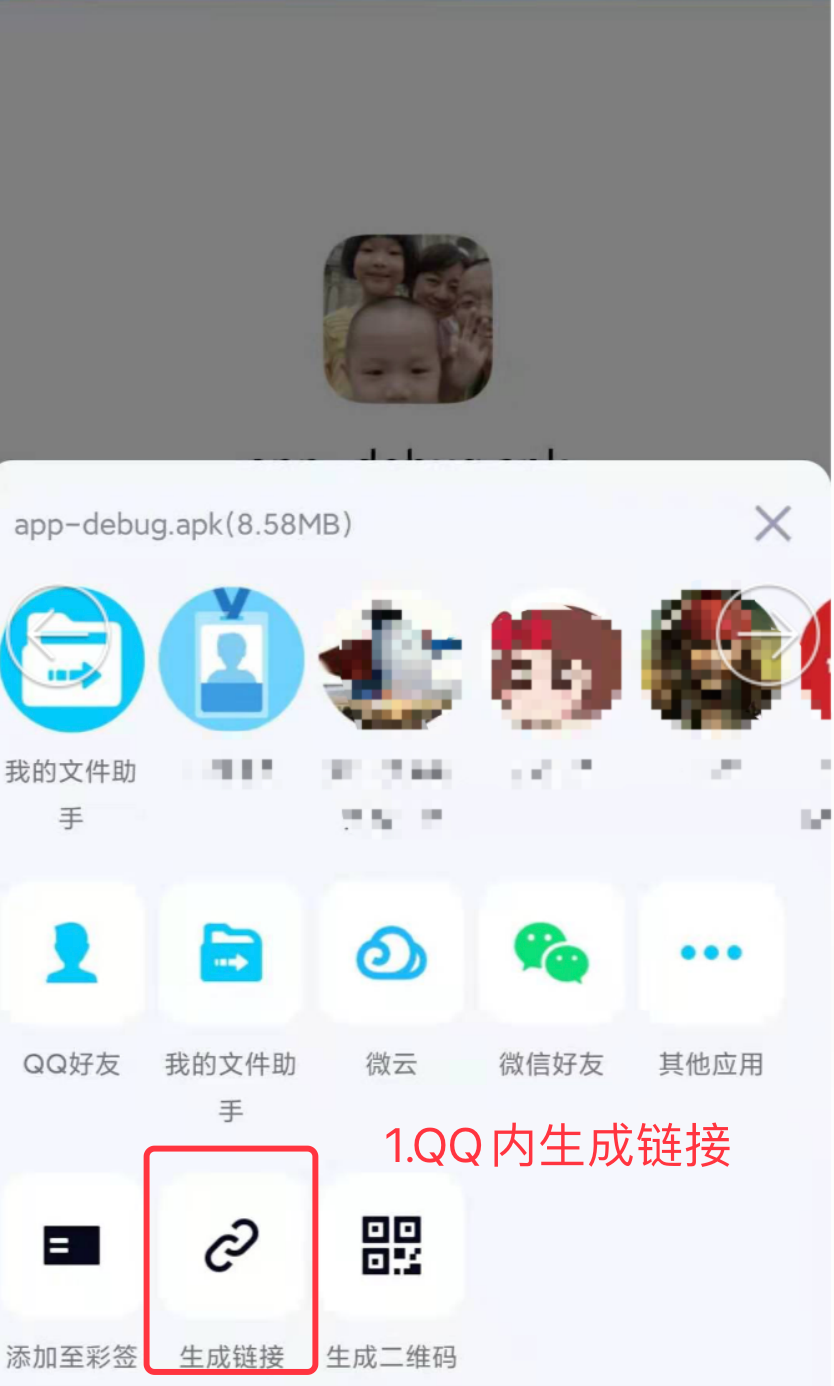Save the file to 微云

[x=391, y=953]
